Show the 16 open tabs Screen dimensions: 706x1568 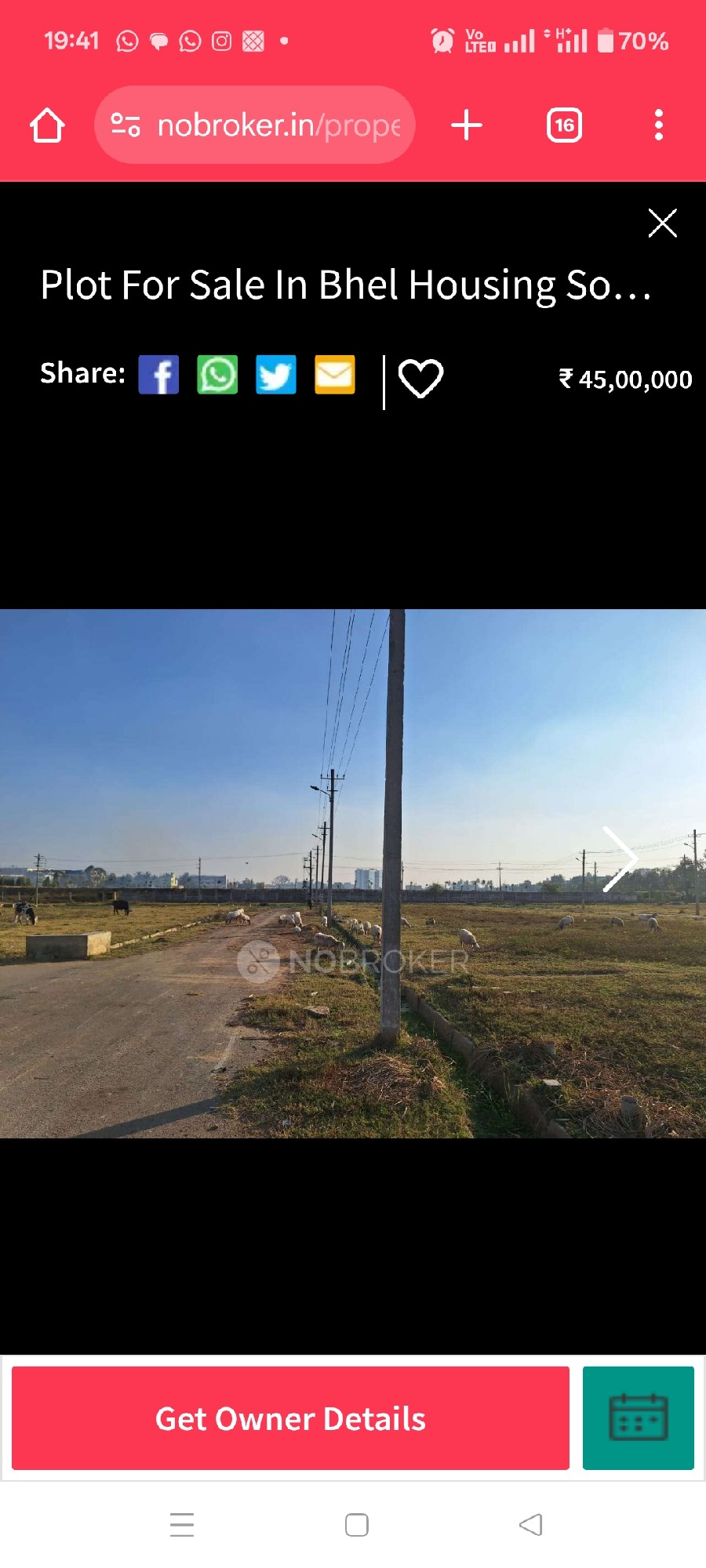click(564, 125)
